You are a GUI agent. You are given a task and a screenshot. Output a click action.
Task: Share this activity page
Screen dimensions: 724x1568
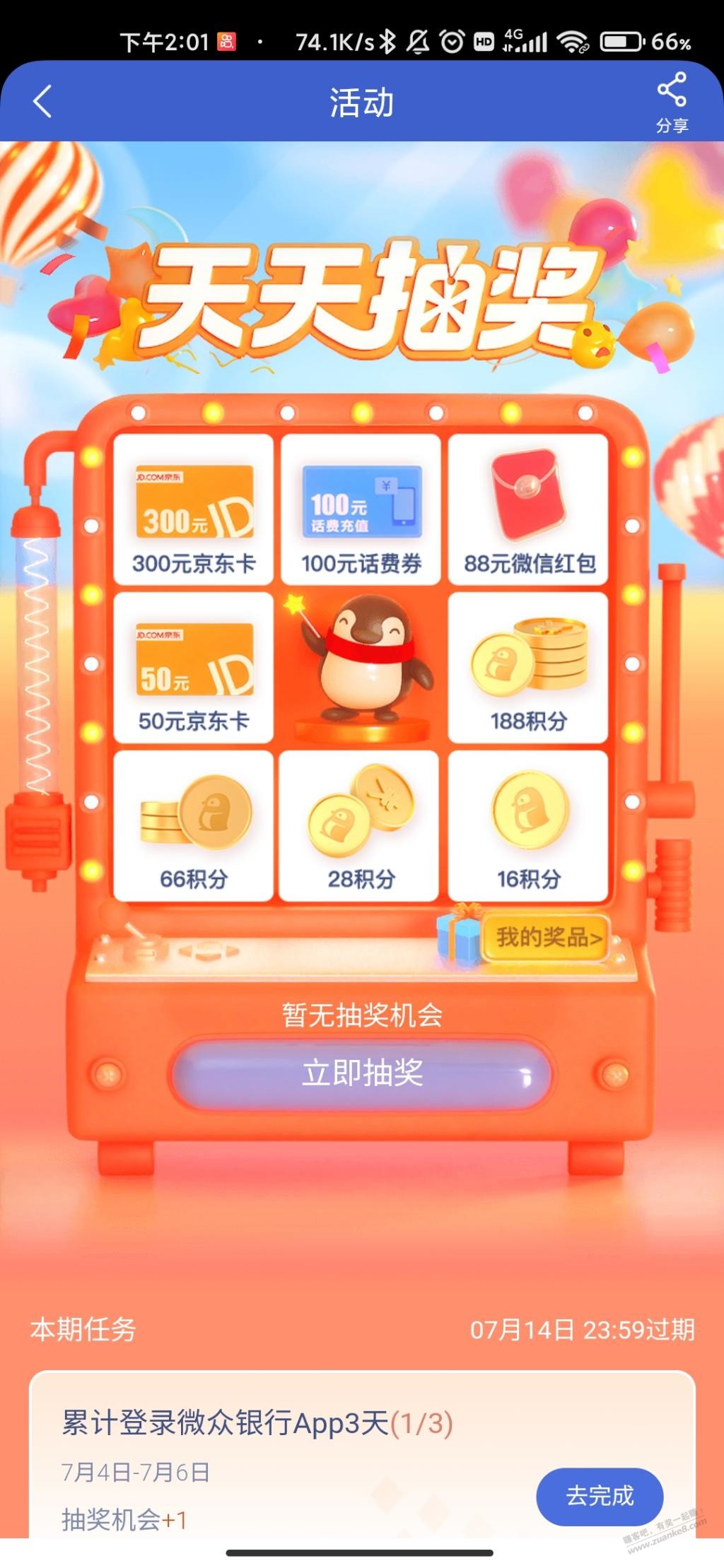[x=671, y=102]
